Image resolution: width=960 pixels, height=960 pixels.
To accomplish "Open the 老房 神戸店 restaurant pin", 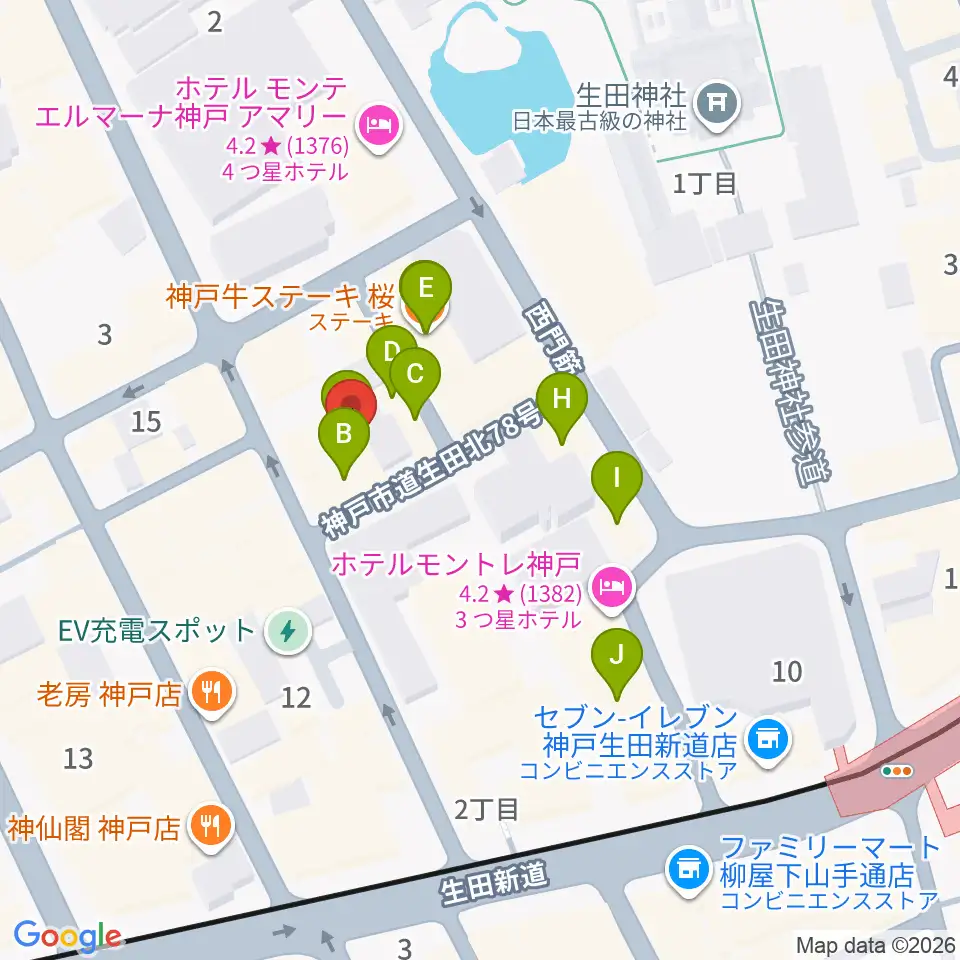I will (212, 692).
